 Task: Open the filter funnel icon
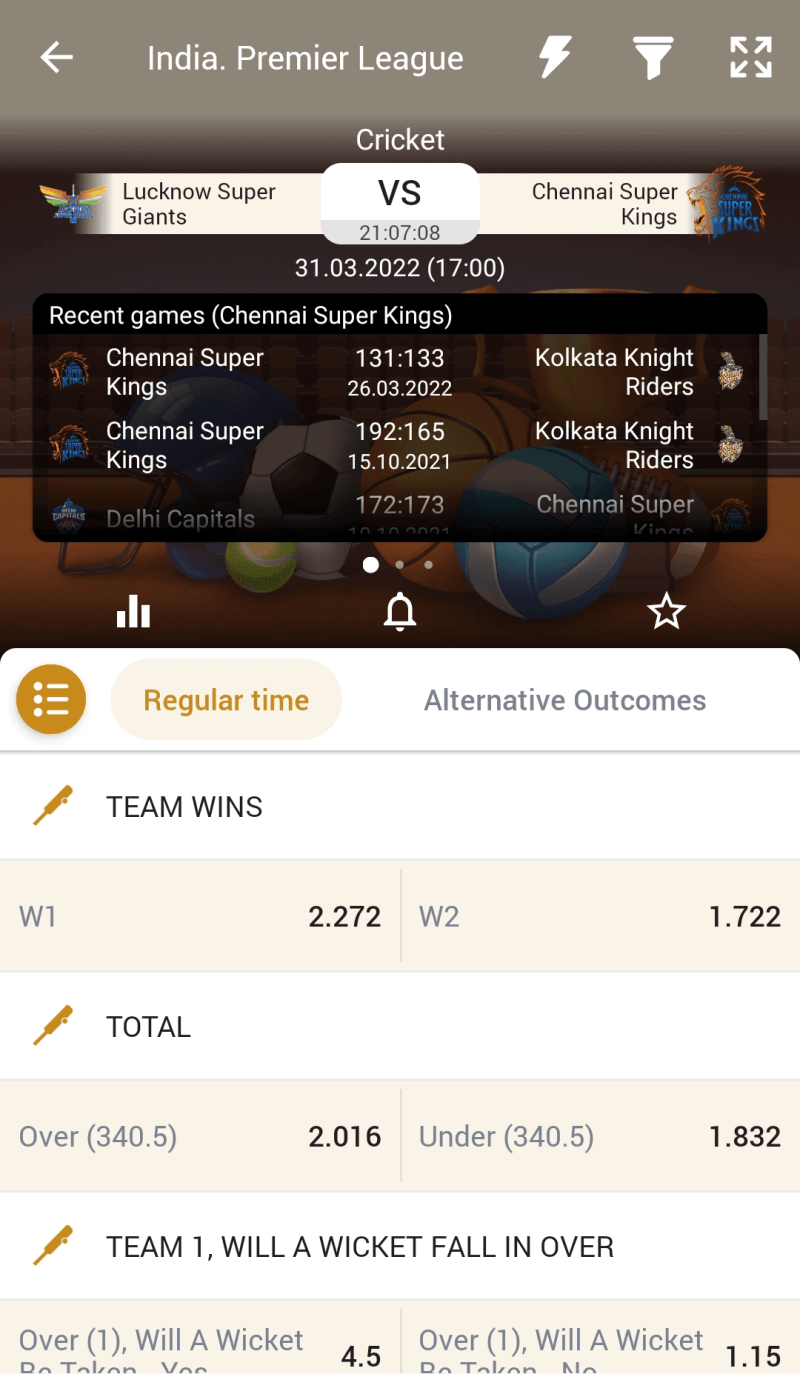[652, 58]
